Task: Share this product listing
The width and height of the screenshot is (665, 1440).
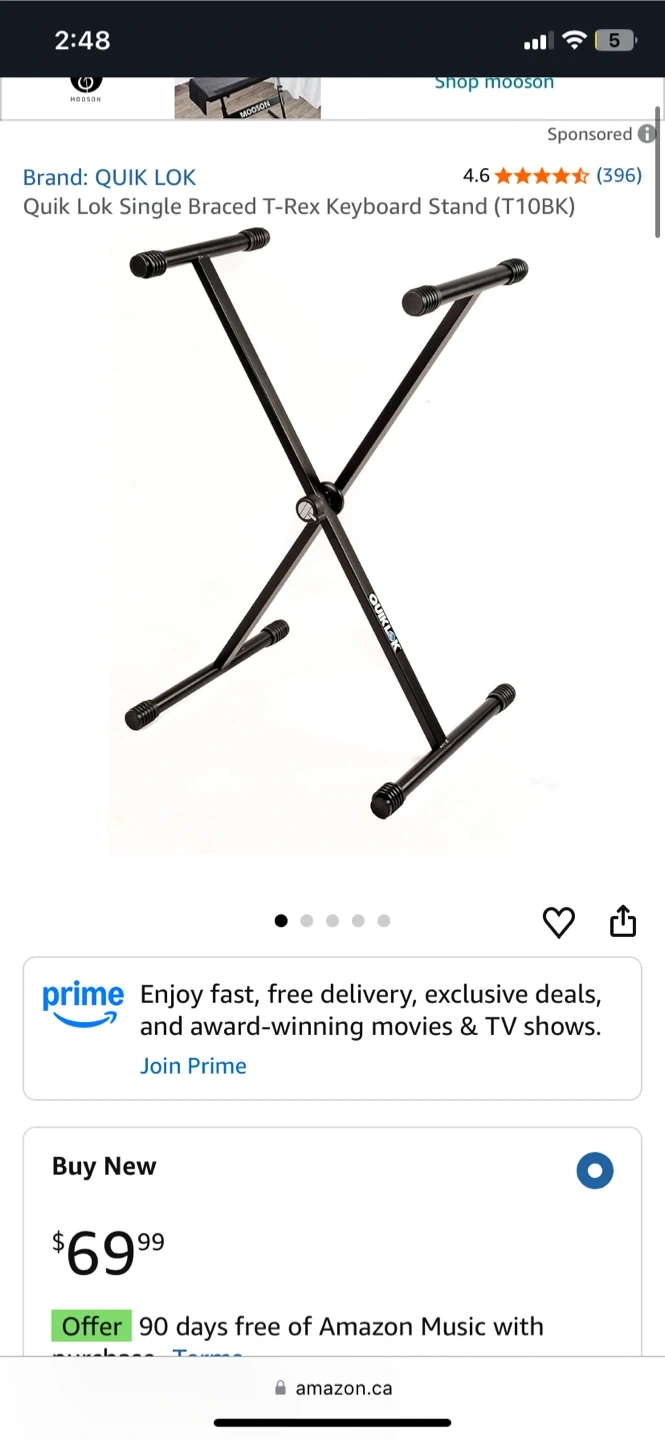Action: pyautogui.click(x=623, y=921)
